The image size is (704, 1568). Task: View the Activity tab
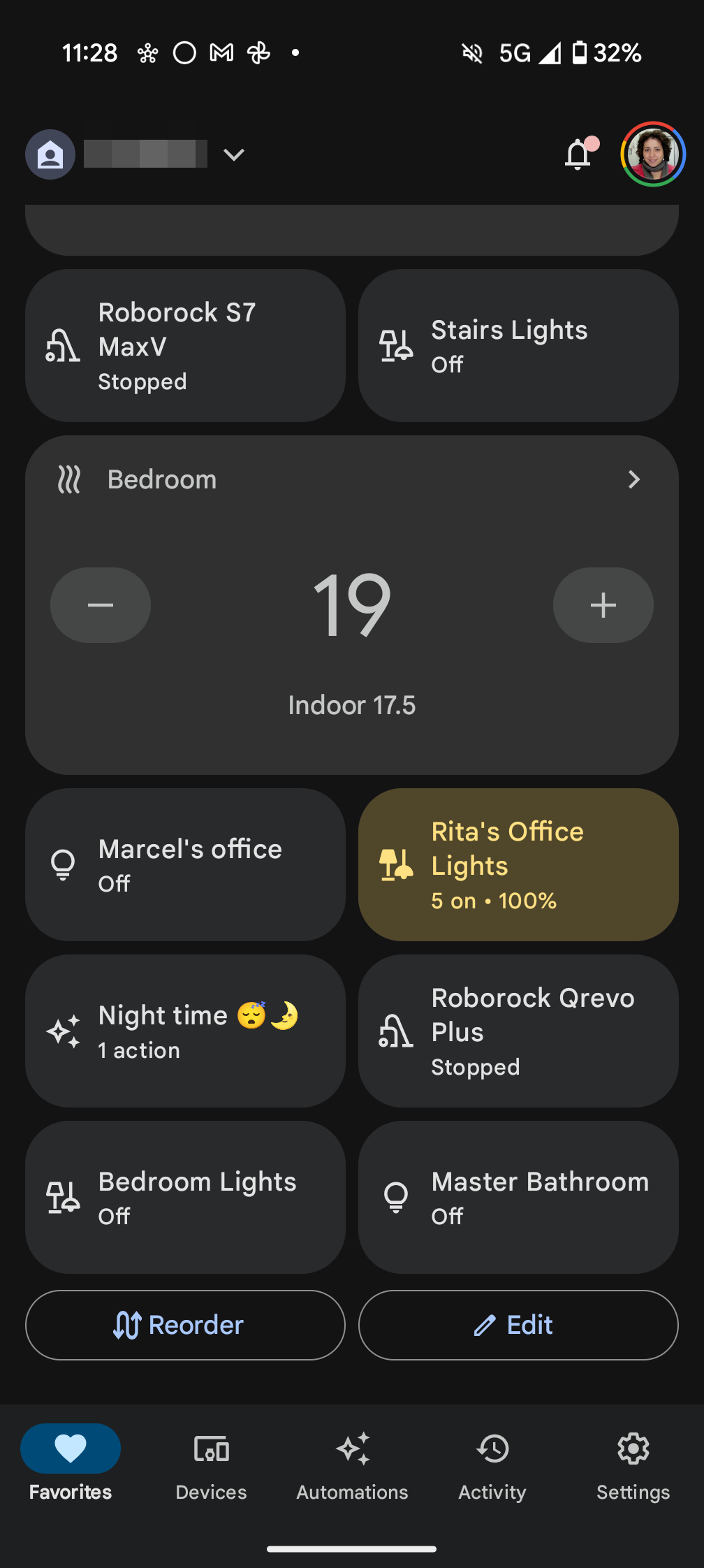click(492, 1465)
